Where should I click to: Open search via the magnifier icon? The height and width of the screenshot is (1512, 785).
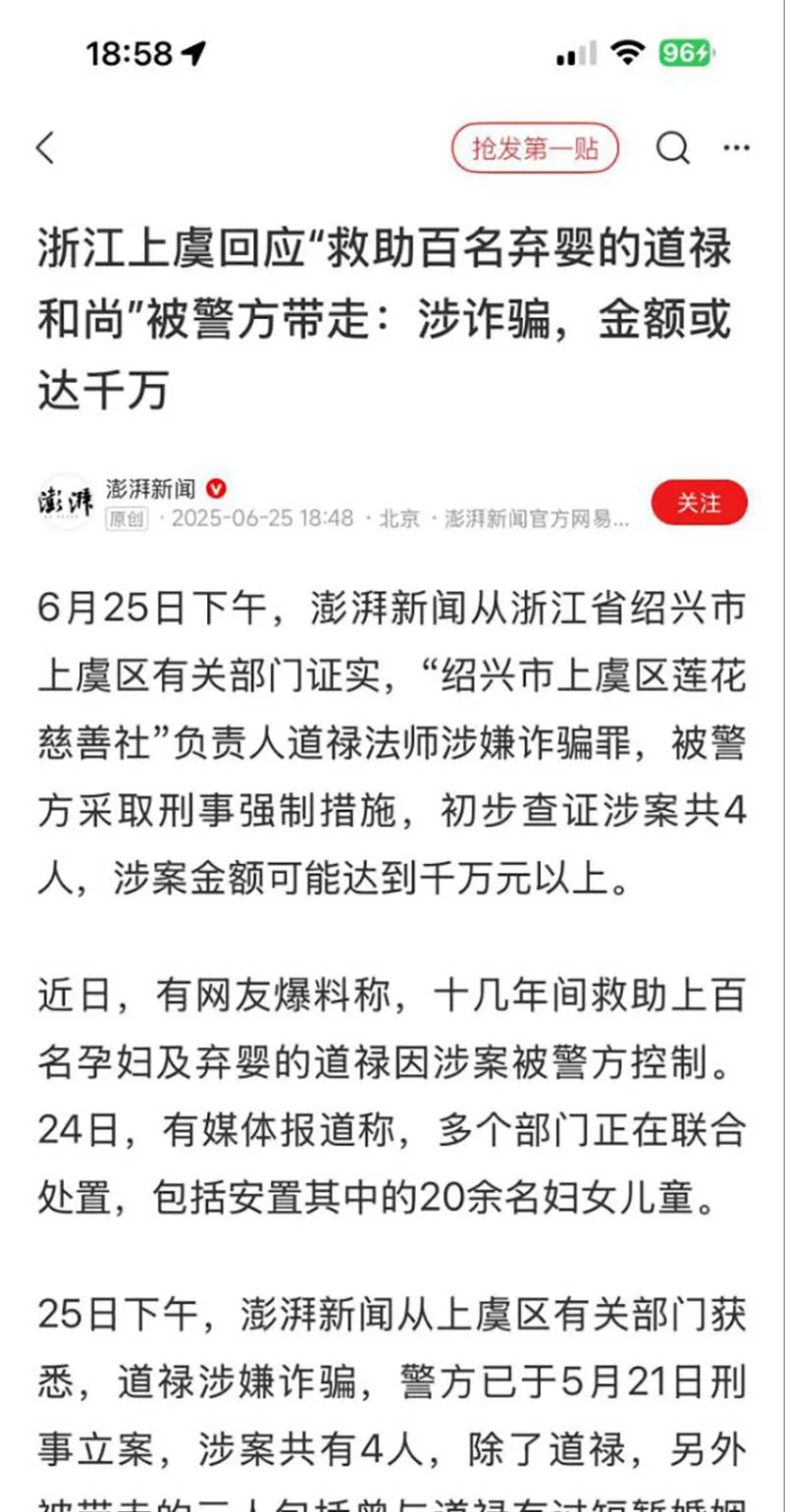click(x=673, y=149)
